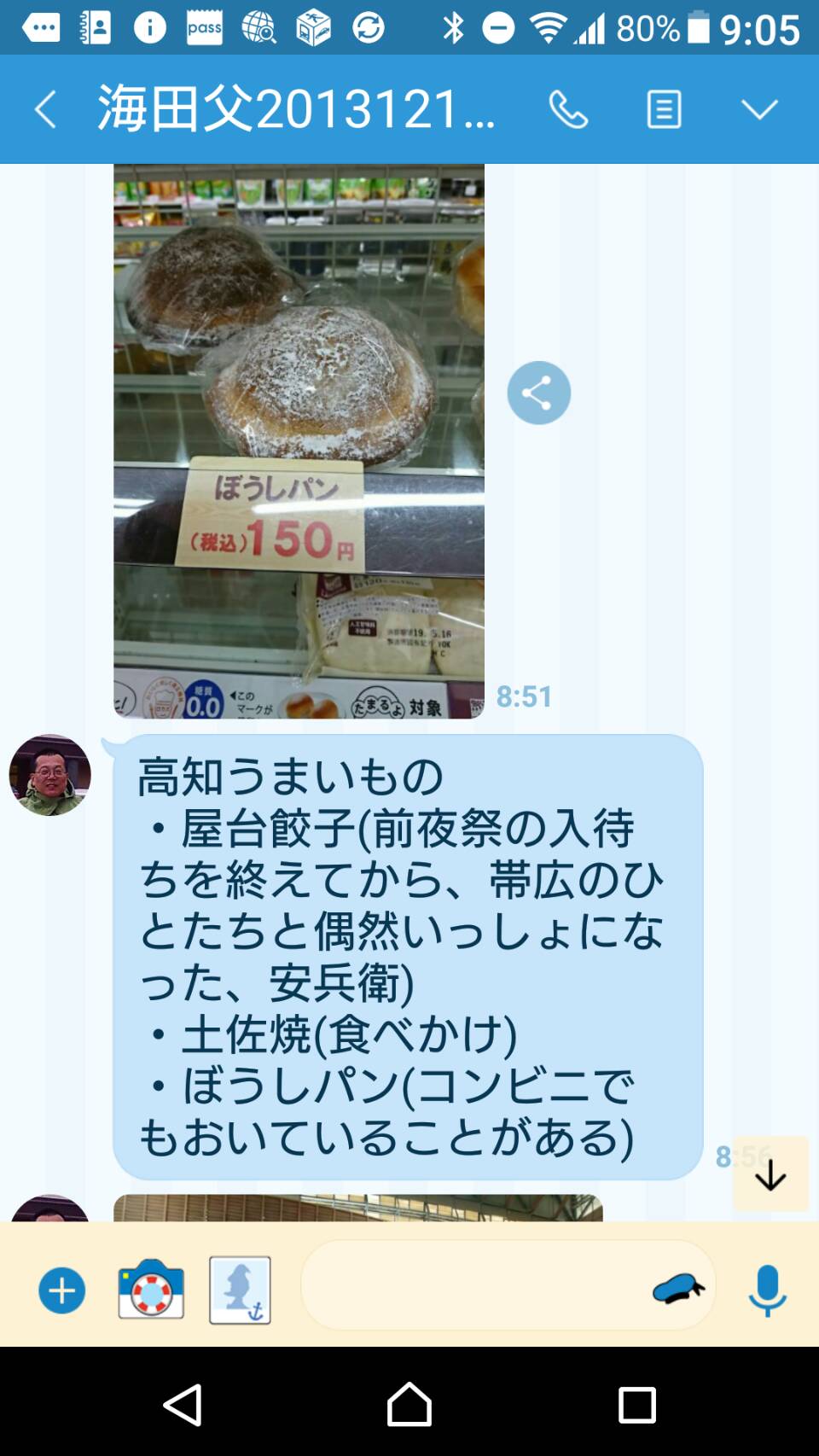Screen dimensions: 819x1456
Task: Record a voice message with the microphone
Action: tap(767, 1290)
